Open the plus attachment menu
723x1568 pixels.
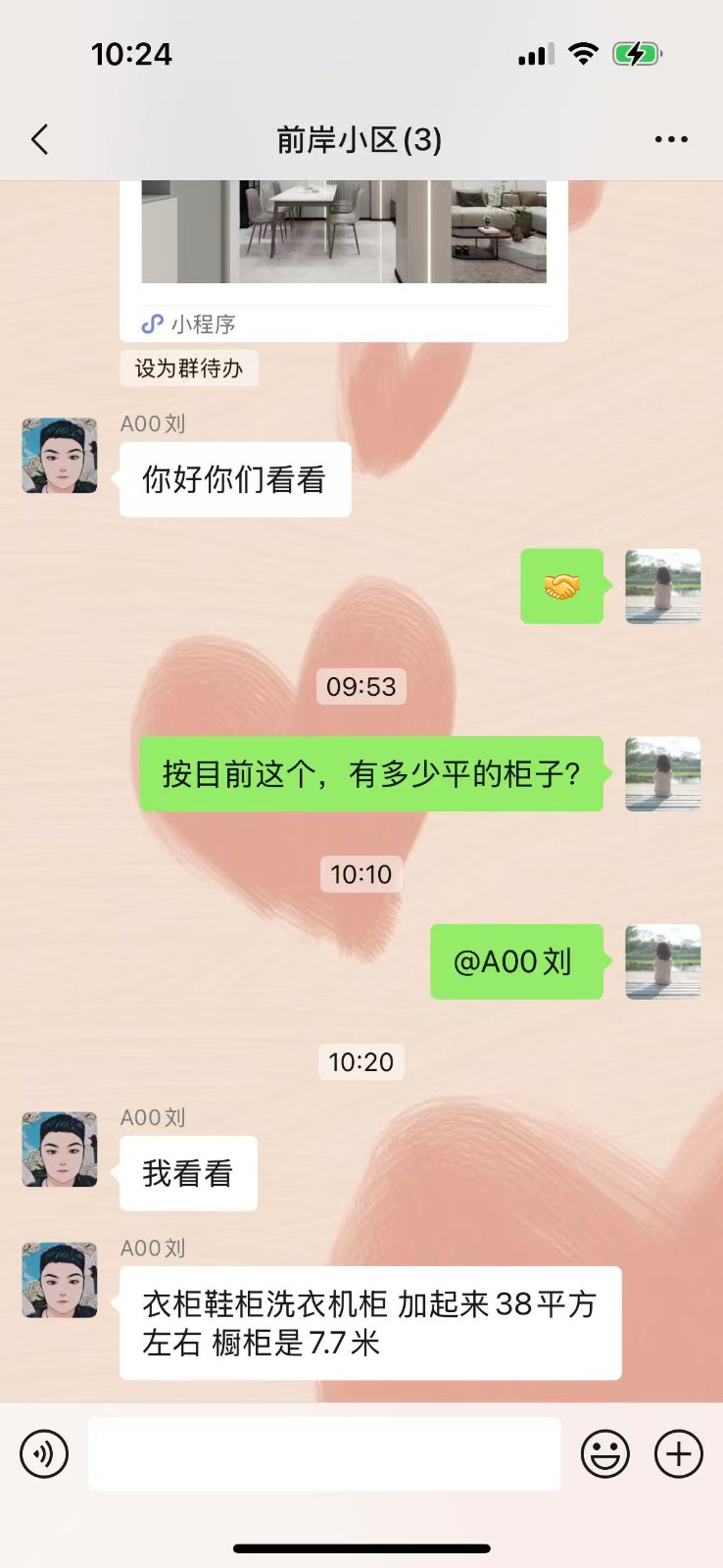pyautogui.click(x=679, y=1453)
